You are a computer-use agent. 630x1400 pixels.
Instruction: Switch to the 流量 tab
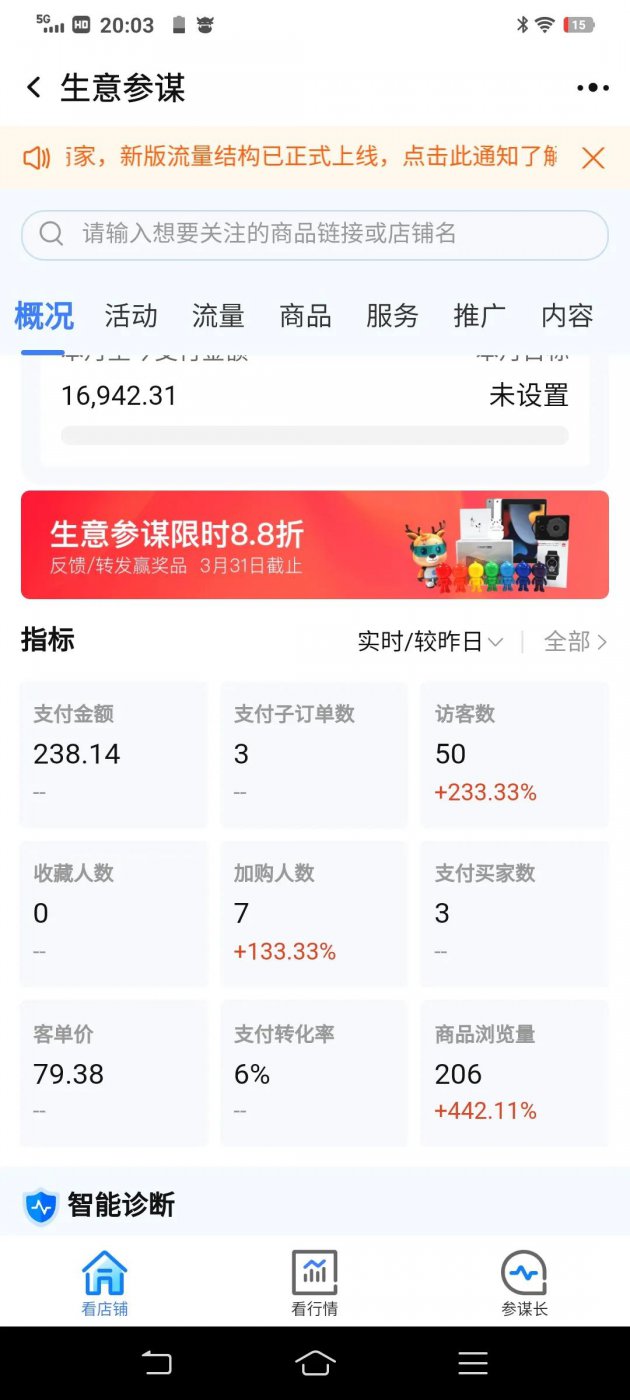pyautogui.click(x=218, y=316)
